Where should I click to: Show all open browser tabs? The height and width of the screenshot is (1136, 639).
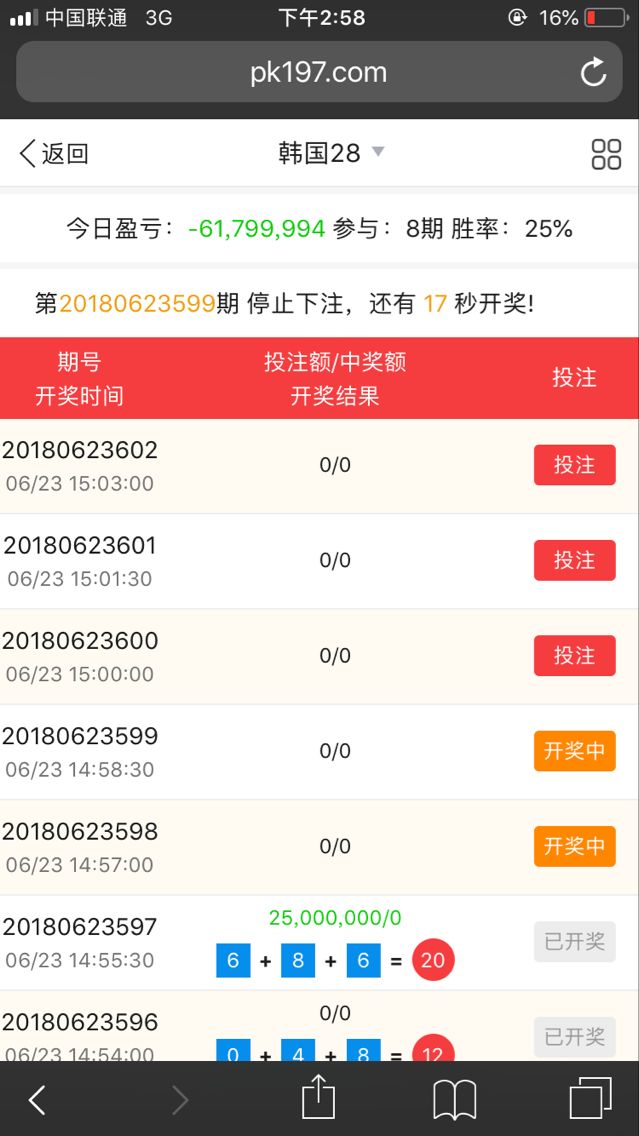click(590, 1098)
